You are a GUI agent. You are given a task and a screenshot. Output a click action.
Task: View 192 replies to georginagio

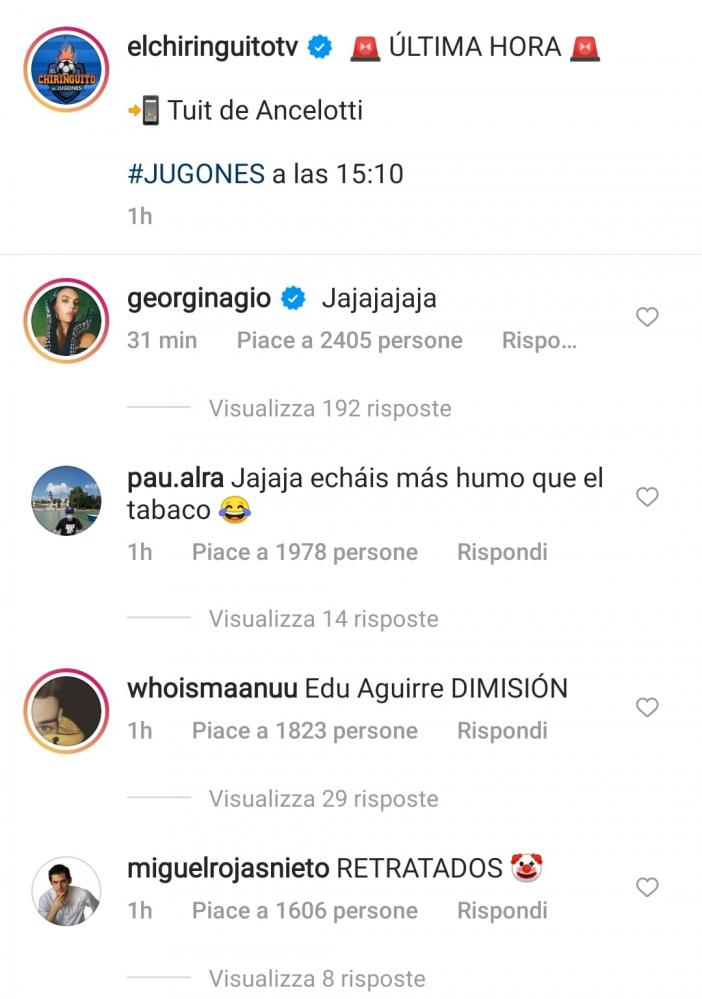[x=329, y=409]
